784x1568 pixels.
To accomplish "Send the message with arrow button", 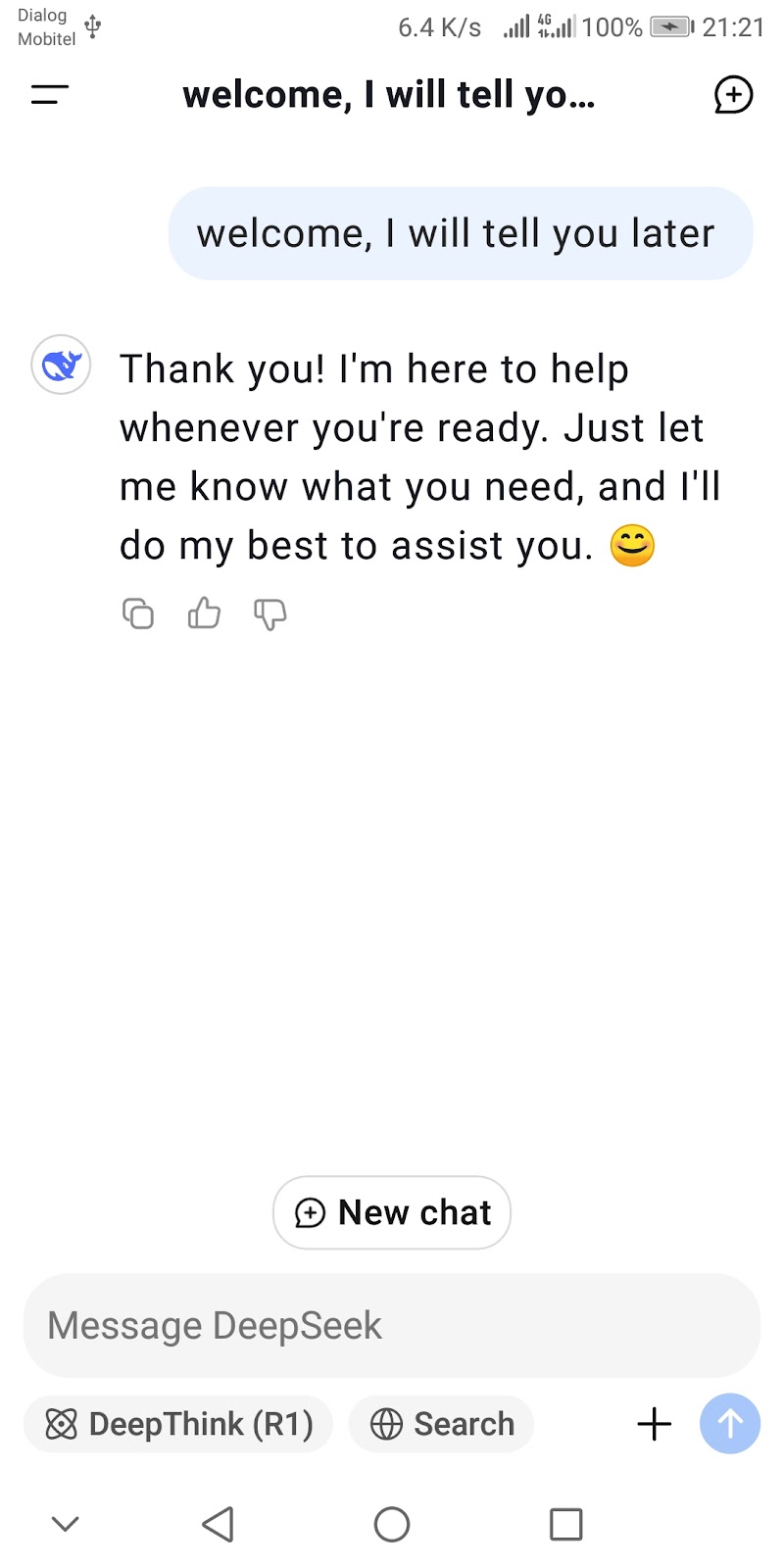I will [730, 1424].
